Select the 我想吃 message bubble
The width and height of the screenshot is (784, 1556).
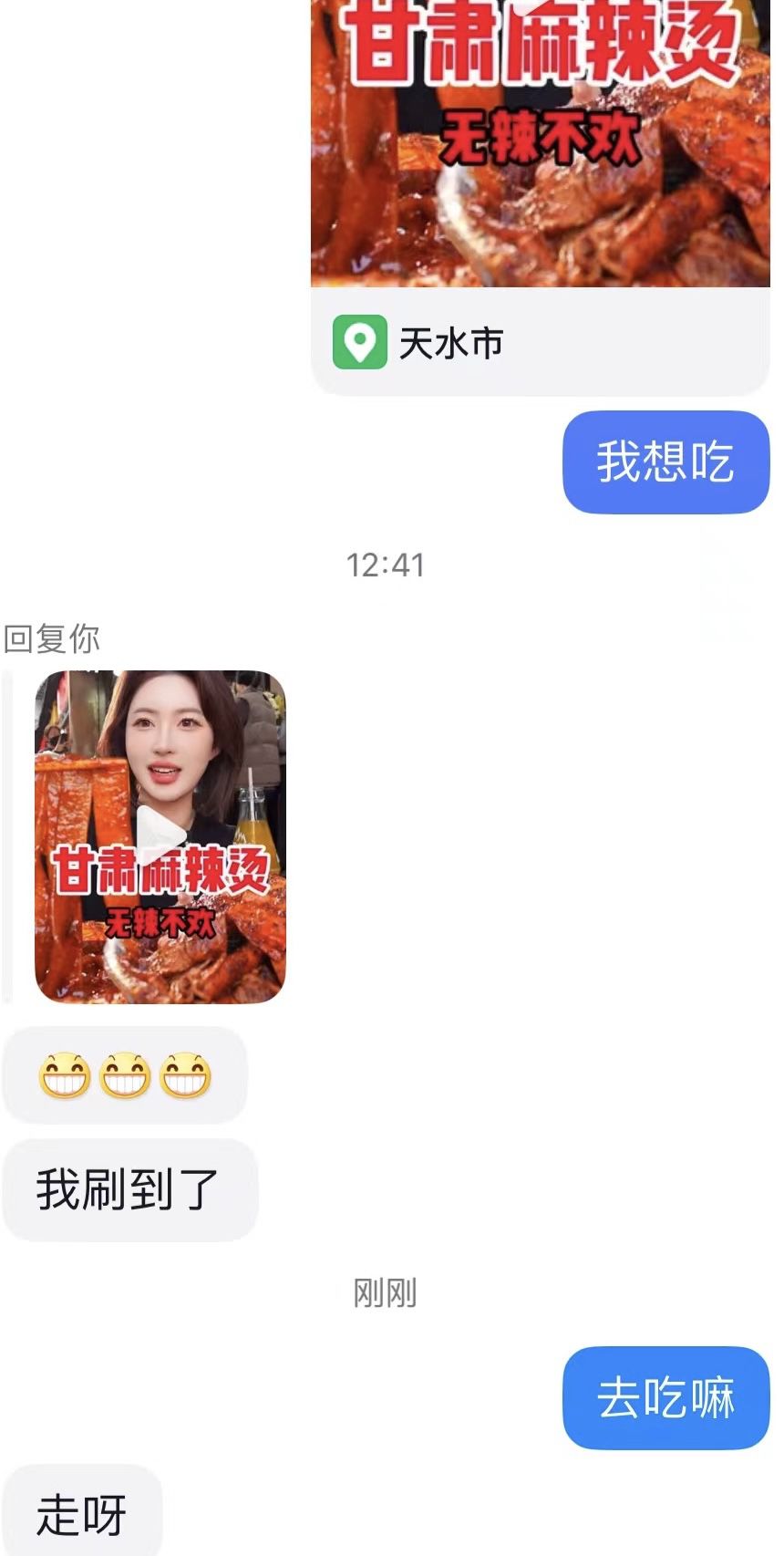pos(665,462)
